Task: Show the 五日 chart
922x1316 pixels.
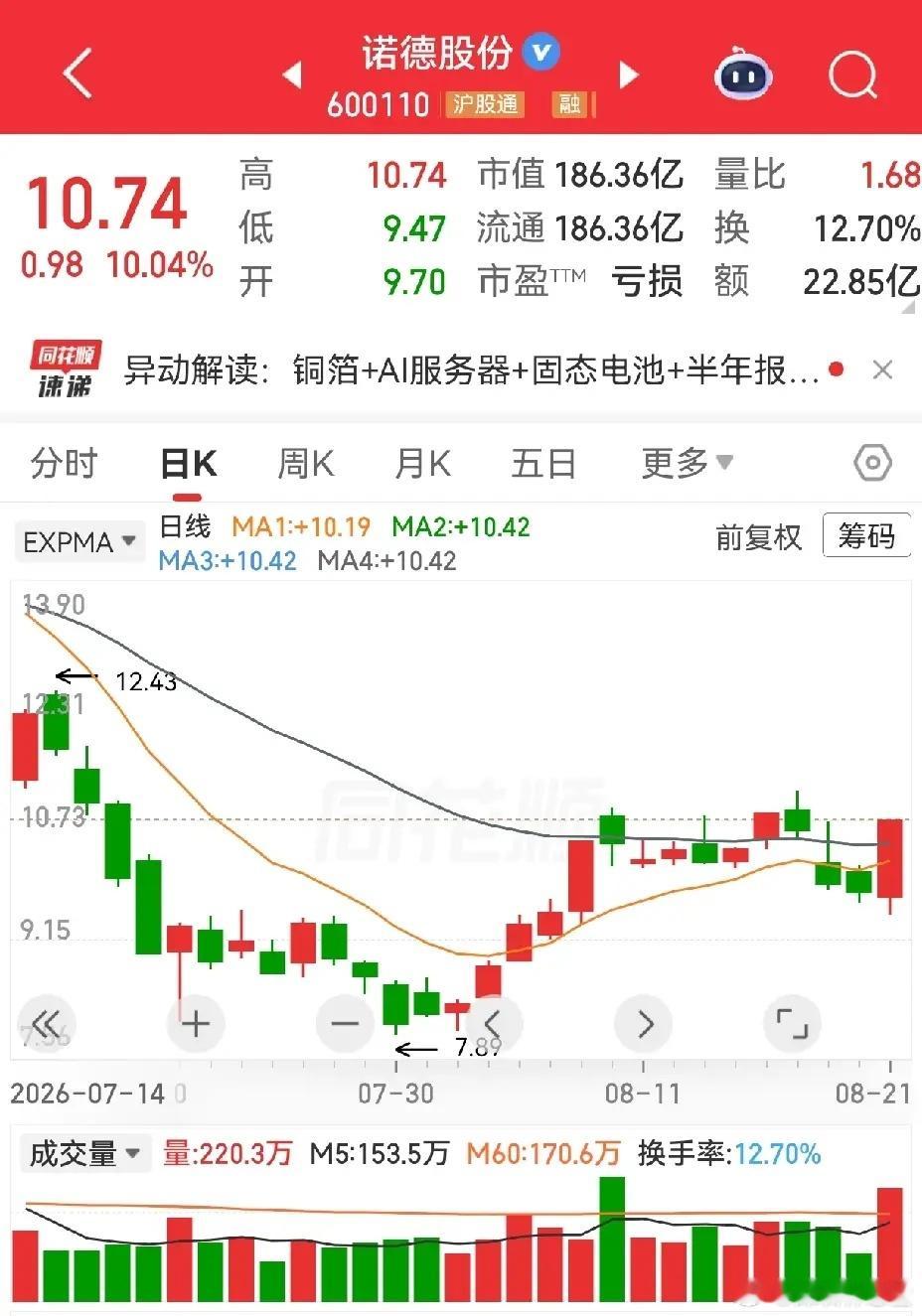Action: (543, 463)
